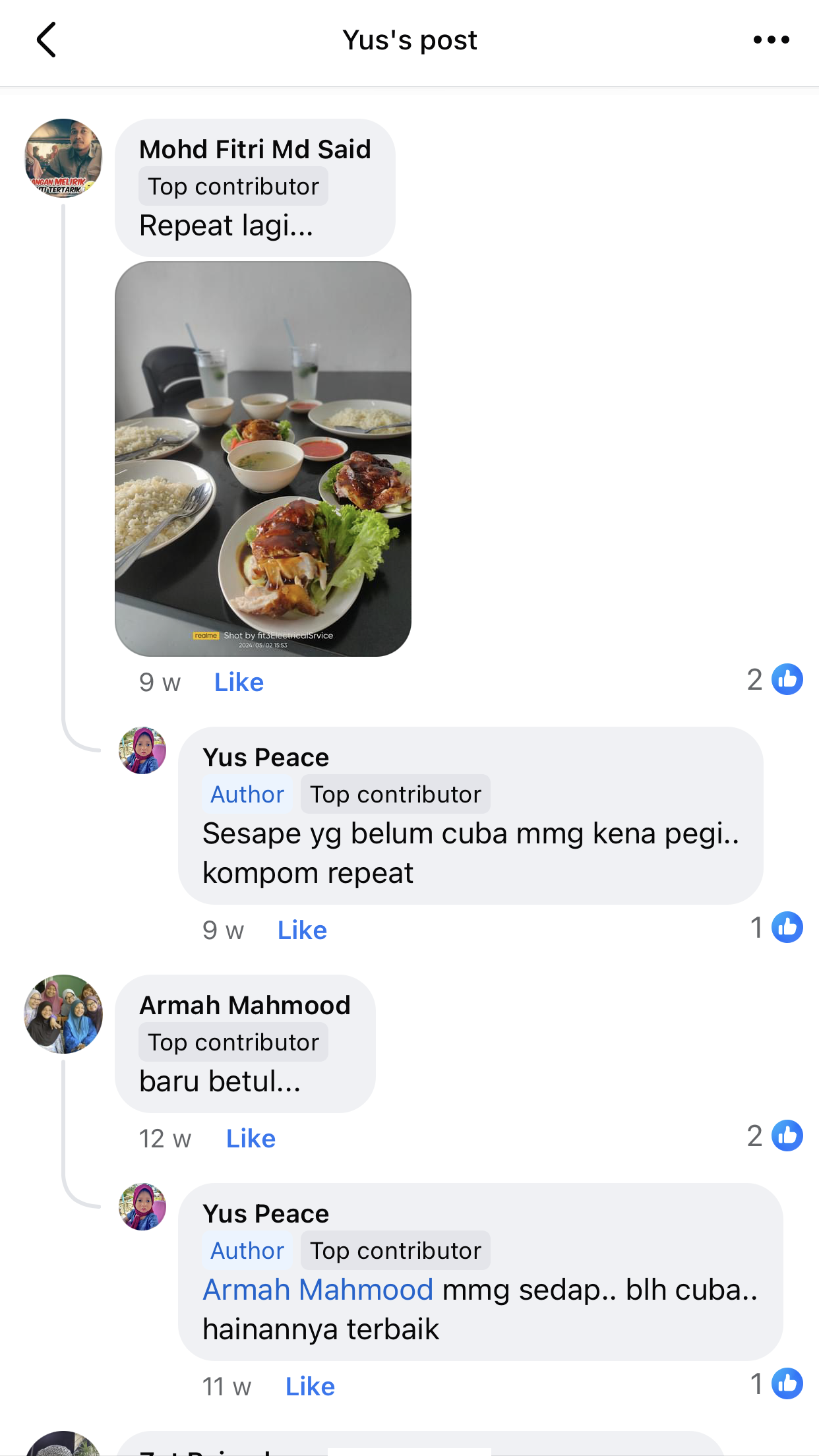Open Yus Peace's avatar on 'kompom repeat' reply

[x=142, y=750]
